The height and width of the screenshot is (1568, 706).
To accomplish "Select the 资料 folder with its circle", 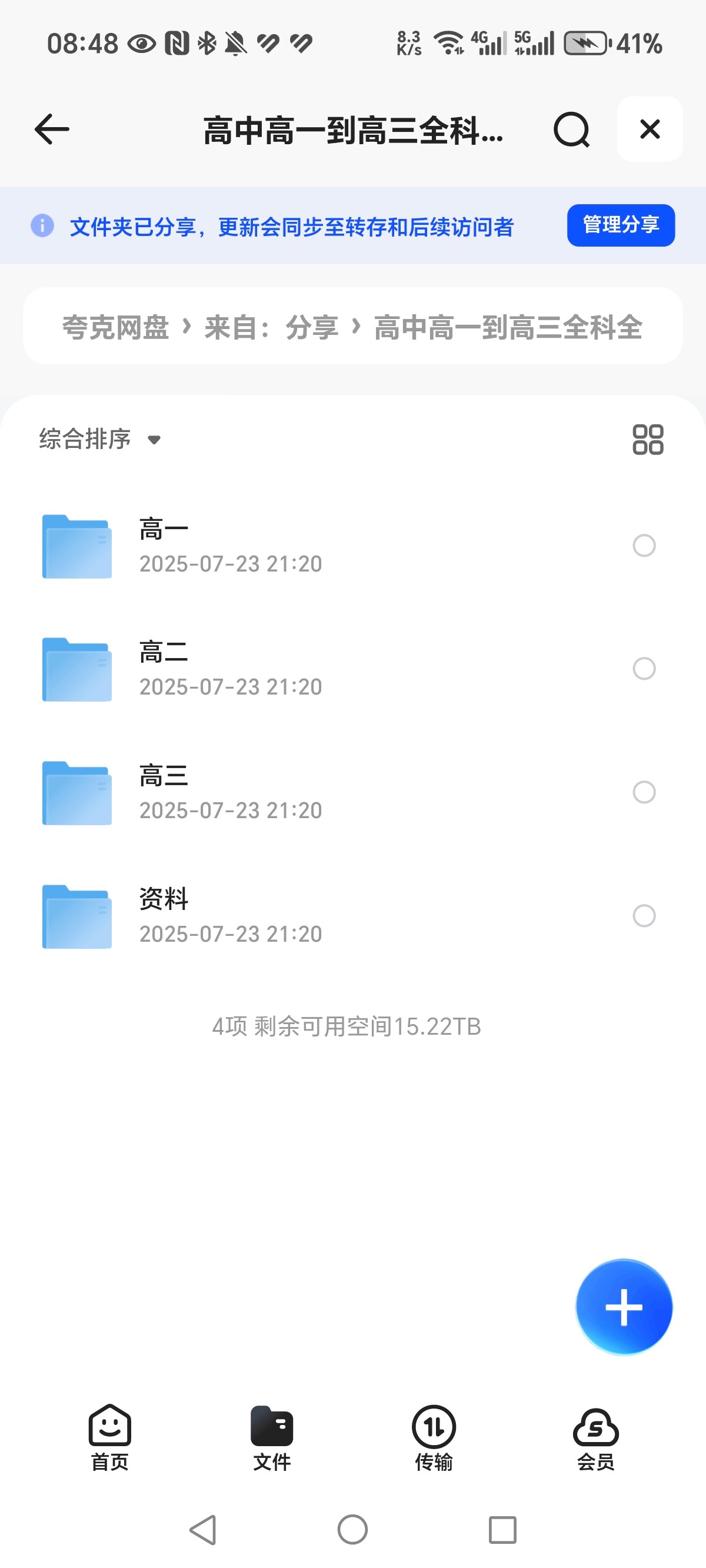I will (x=643, y=915).
